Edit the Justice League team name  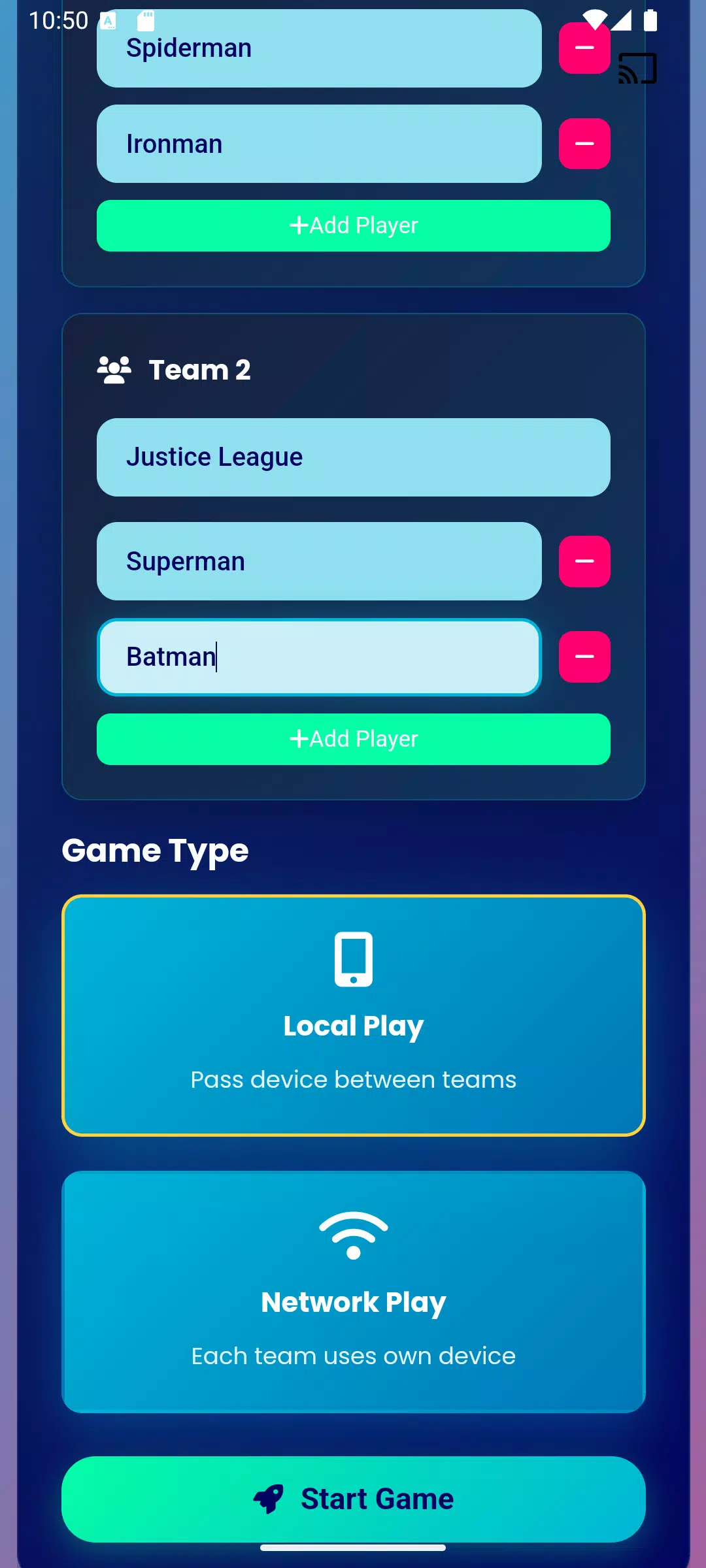coord(353,457)
